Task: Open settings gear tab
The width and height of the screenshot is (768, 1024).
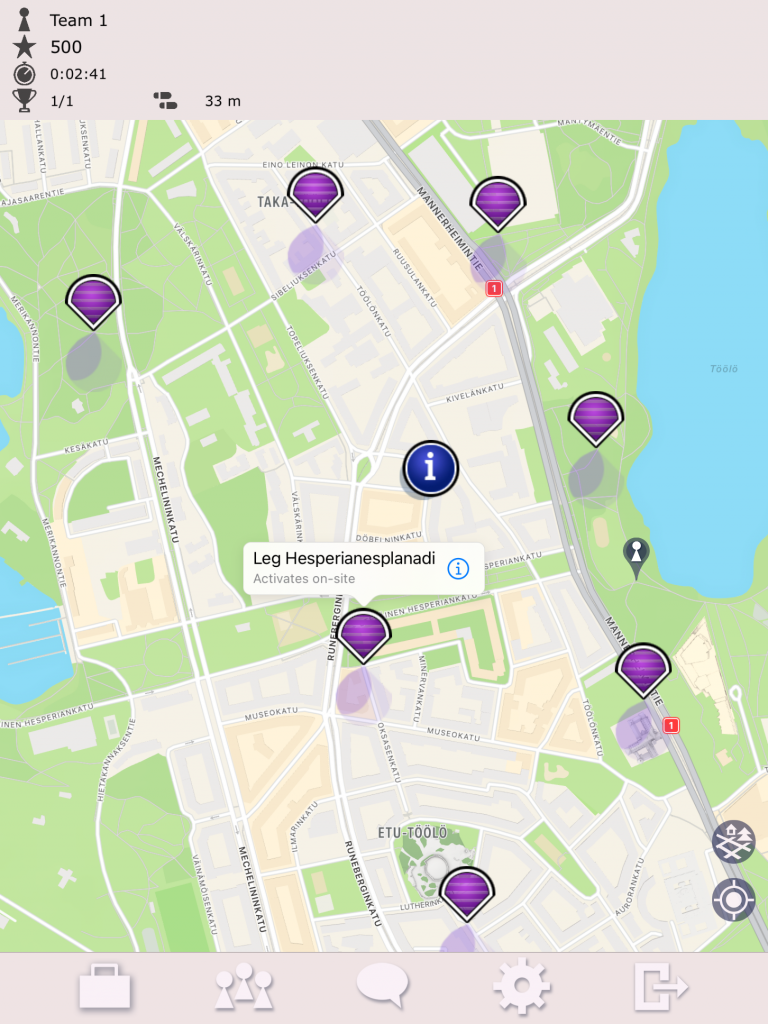Action: point(521,987)
